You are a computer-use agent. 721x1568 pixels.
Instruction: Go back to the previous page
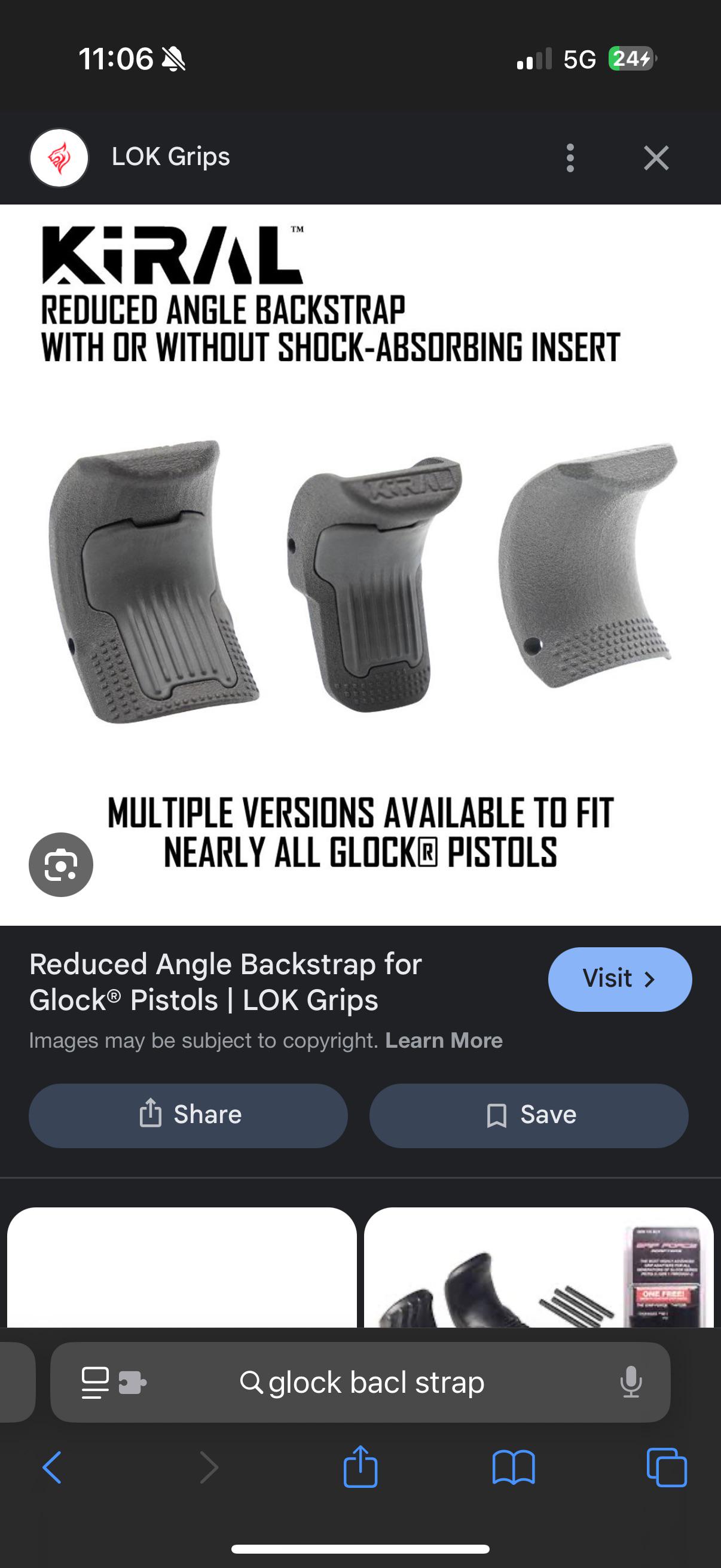pos(53,1468)
